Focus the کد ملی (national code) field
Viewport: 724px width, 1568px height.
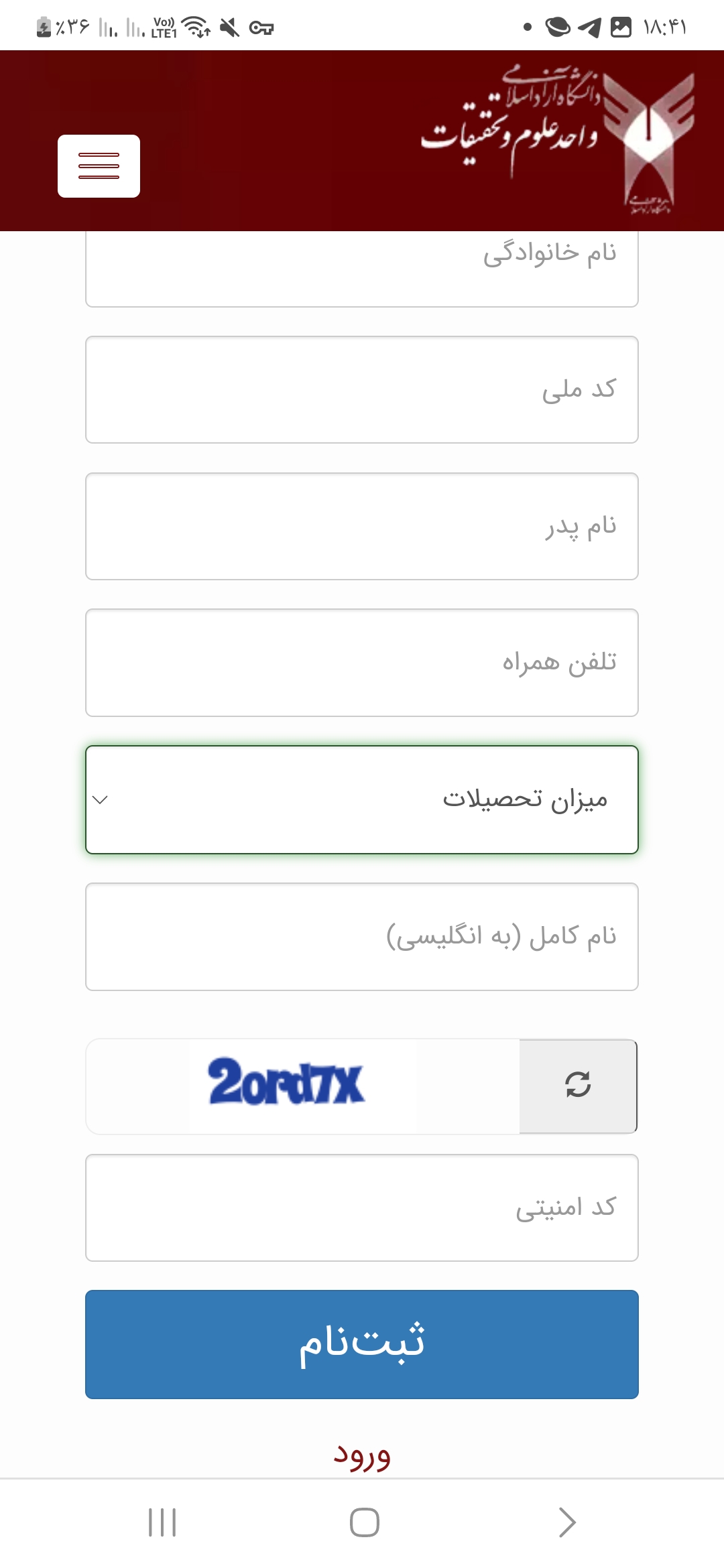[x=362, y=389]
